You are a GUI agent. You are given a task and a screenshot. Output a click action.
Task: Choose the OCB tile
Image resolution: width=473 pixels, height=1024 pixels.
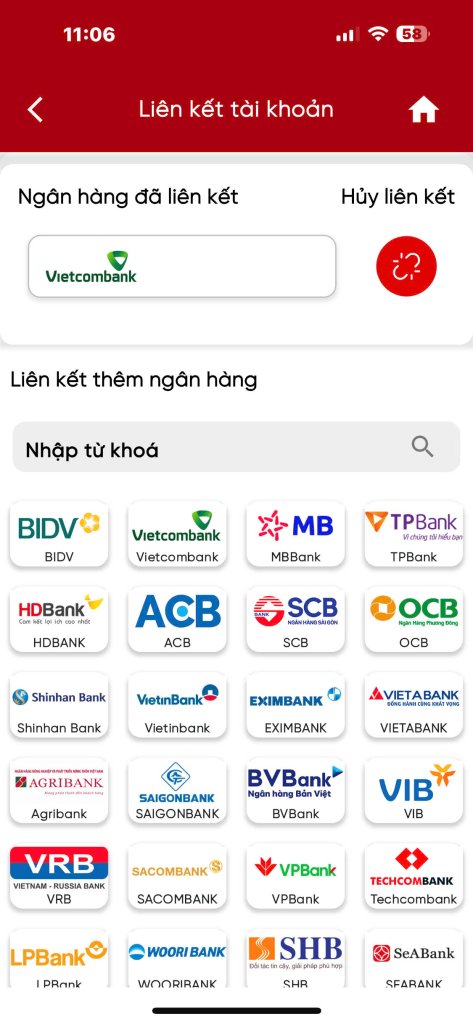[x=414, y=620]
